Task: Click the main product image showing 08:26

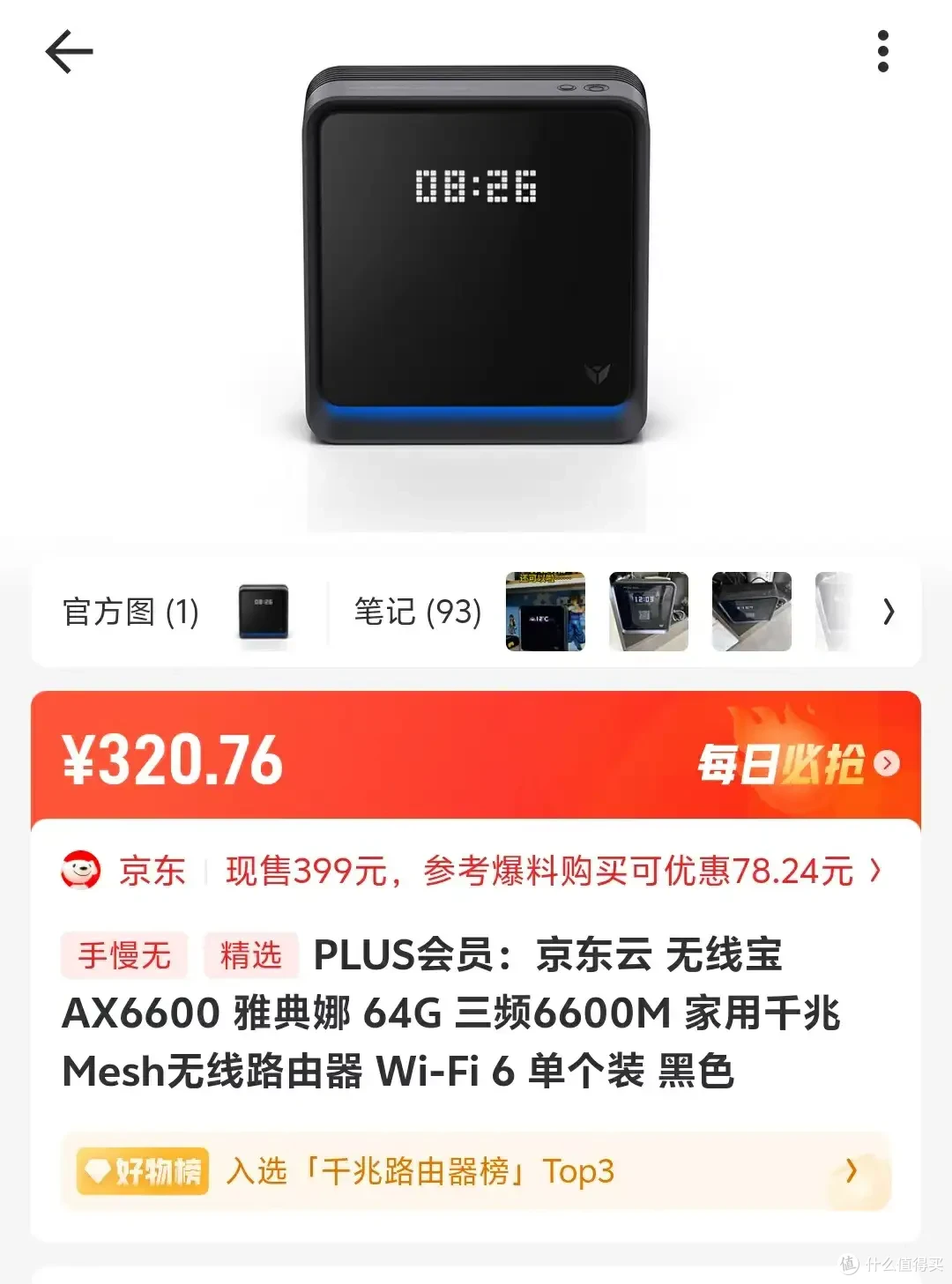Action: tap(476, 256)
